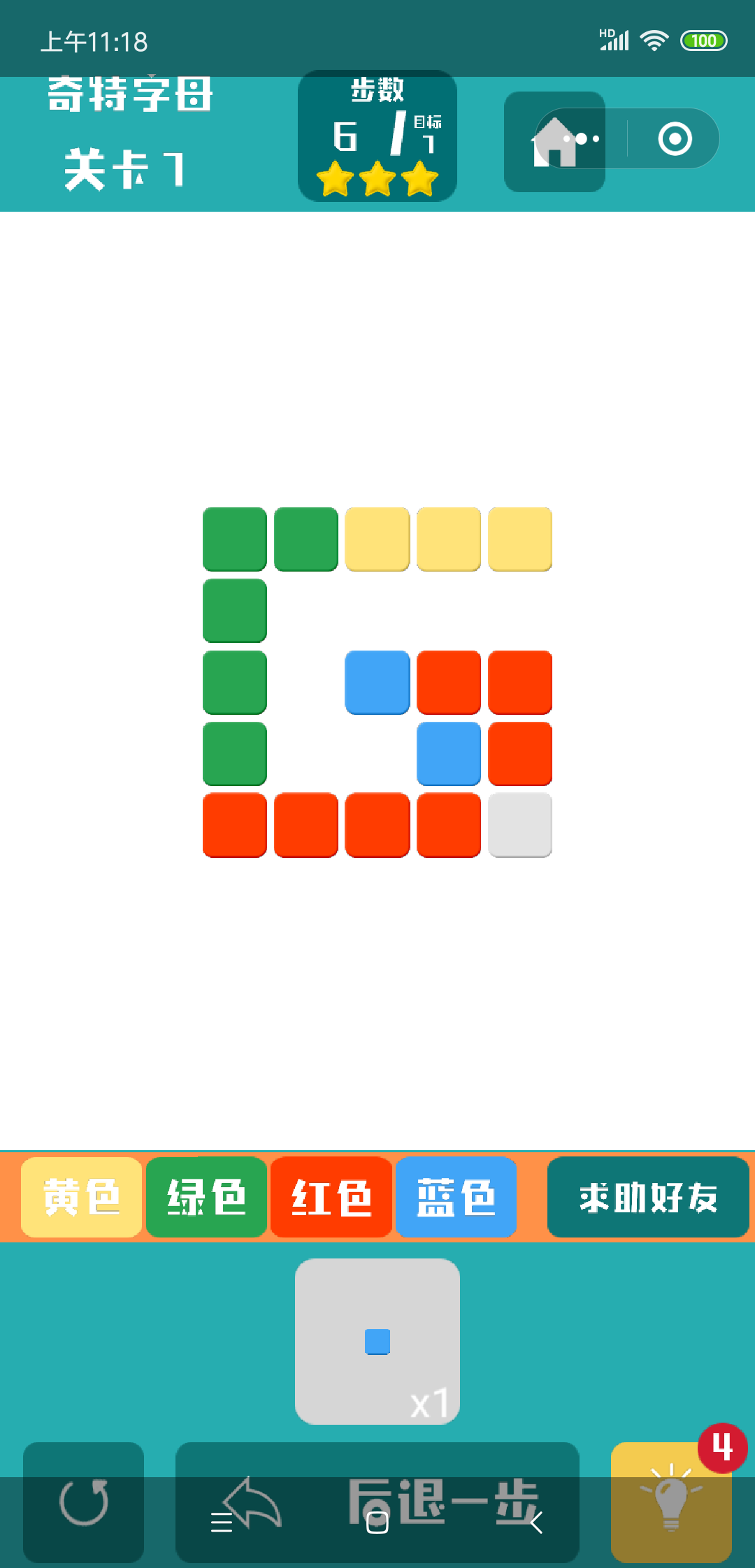Undo last move with 后退一步
This screenshot has width=755, height=1568.
(x=377, y=1502)
